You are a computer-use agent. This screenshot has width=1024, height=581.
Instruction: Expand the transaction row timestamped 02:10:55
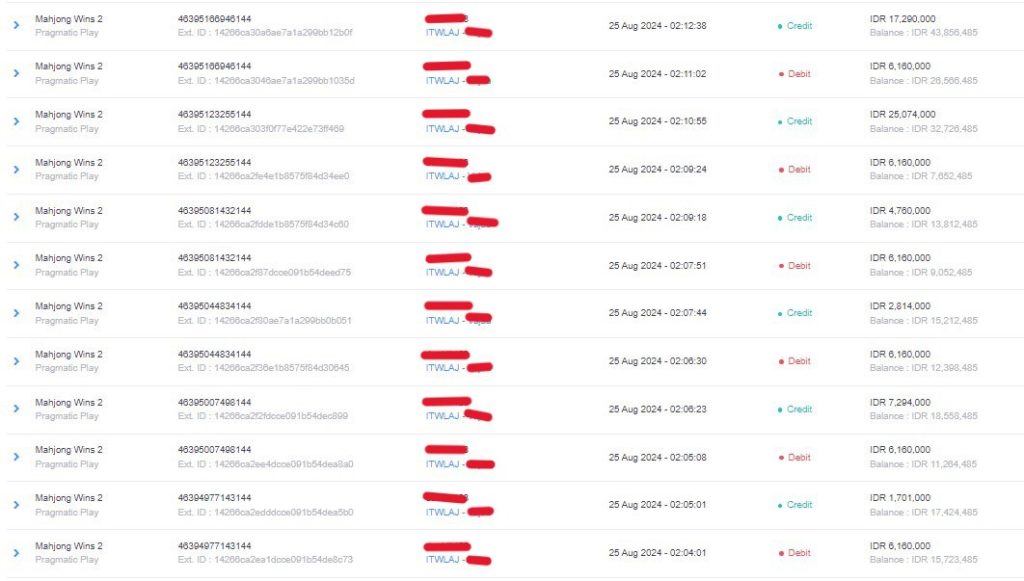pyautogui.click(x=16, y=121)
